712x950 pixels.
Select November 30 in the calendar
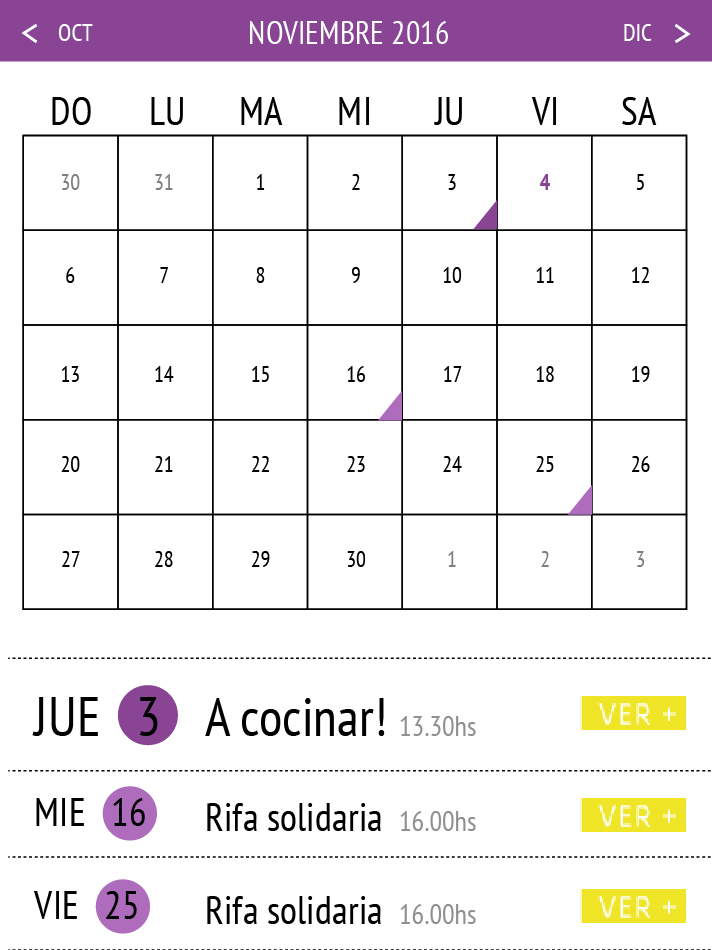(x=356, y=560)
